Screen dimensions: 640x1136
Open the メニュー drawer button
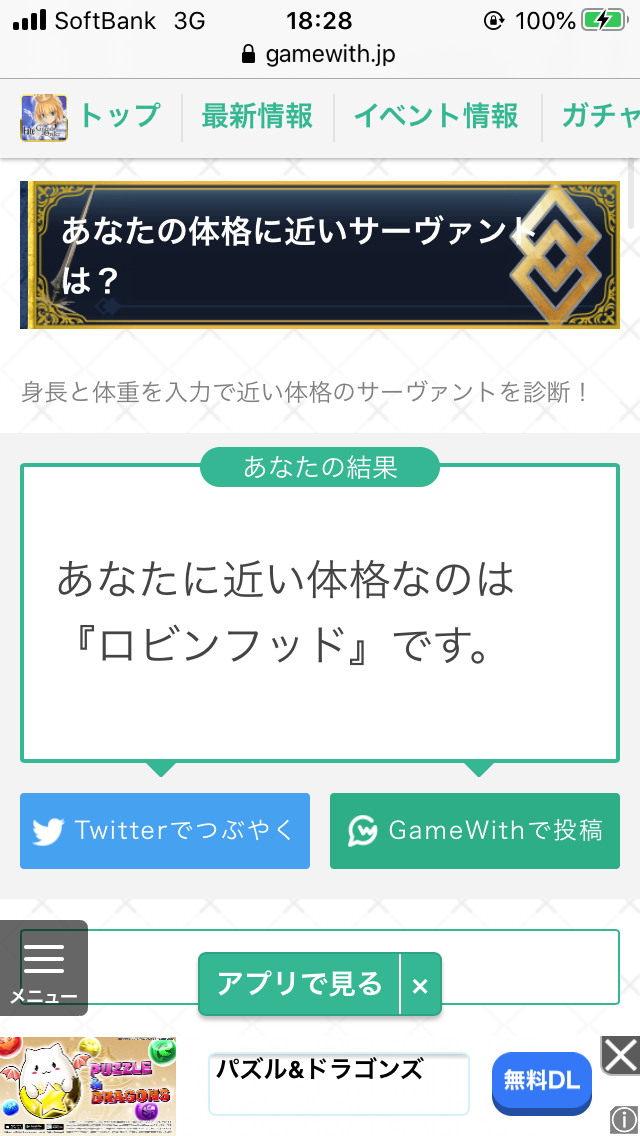pyautogui.click(x=44, y=968)
